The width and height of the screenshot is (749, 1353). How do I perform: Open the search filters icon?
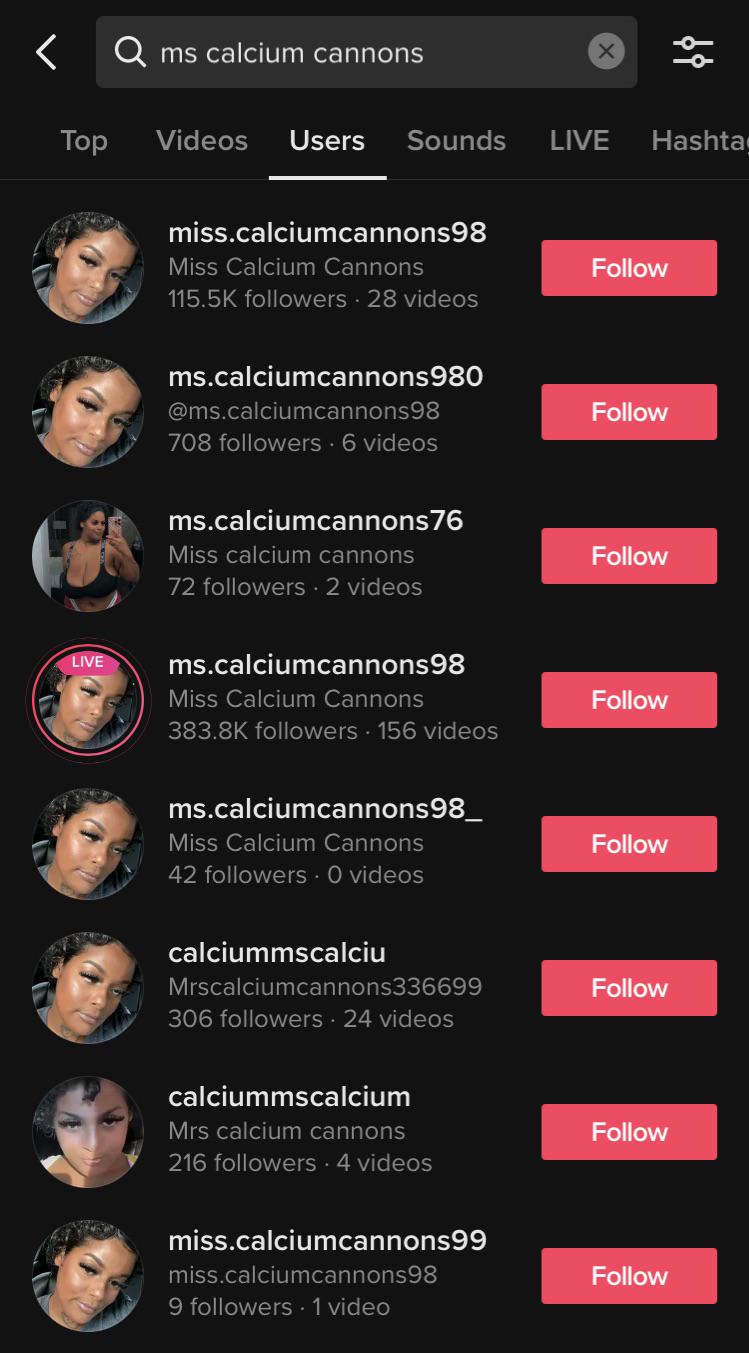694,52
